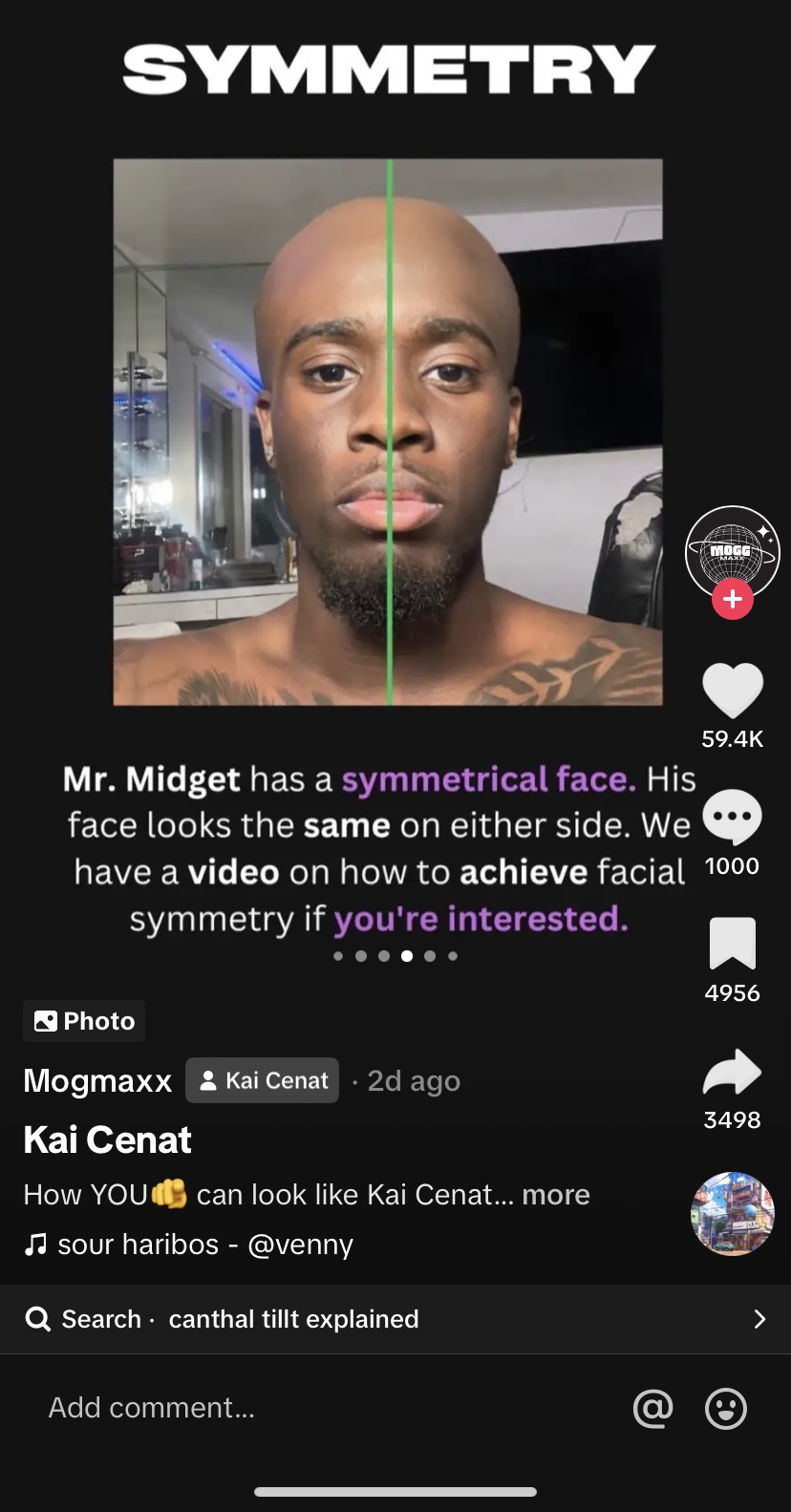Open Mogmaxx profile avatar
Screen dimensions: 791x1512
[x=733, y=552]
